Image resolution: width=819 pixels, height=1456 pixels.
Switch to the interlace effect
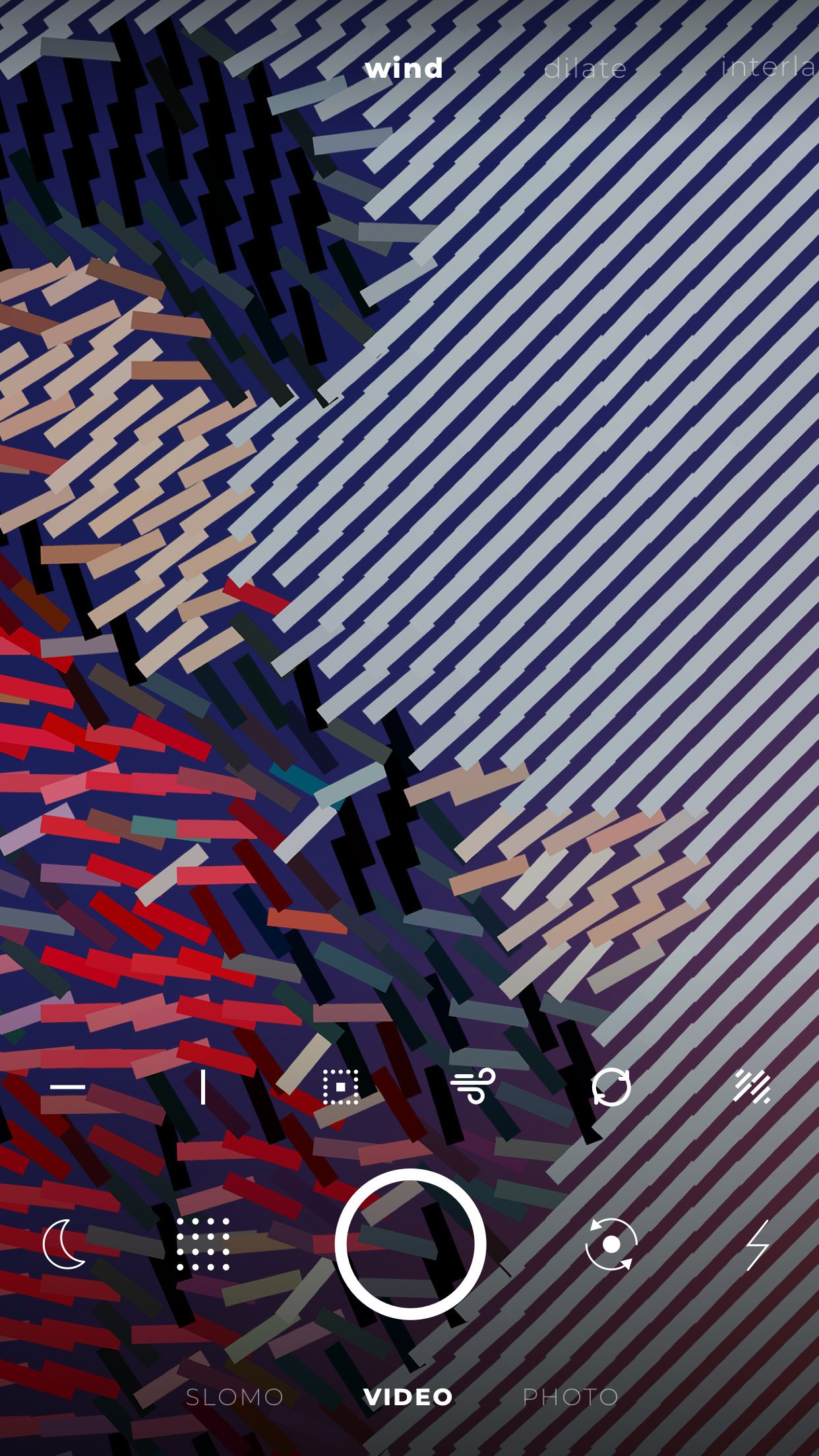point(770,67)
